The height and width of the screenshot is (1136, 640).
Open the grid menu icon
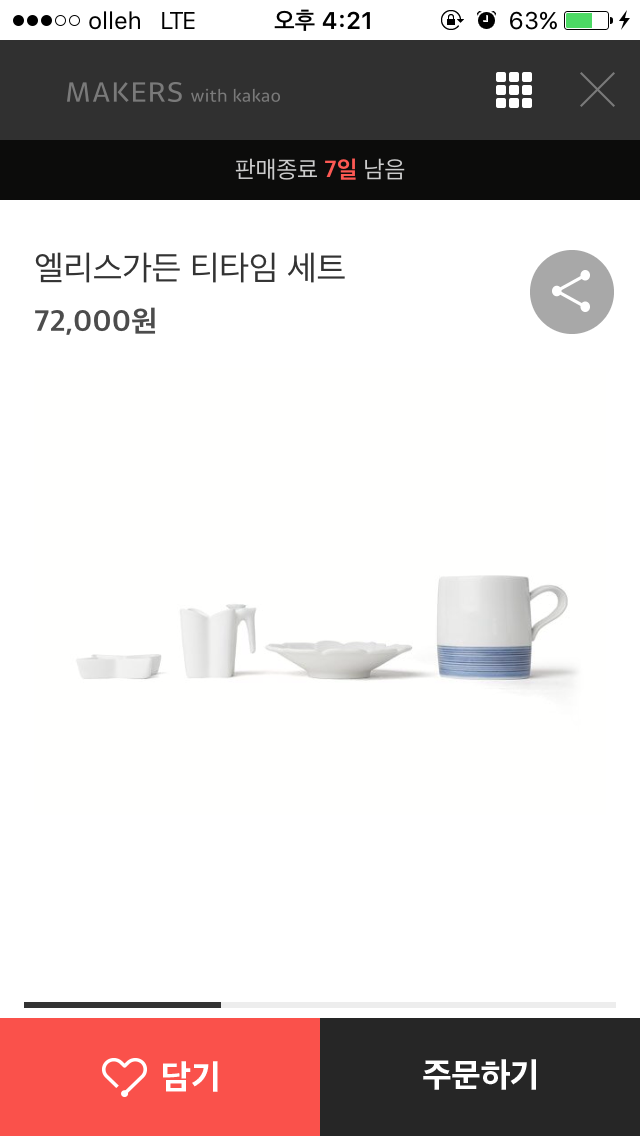tap(514, 91)
